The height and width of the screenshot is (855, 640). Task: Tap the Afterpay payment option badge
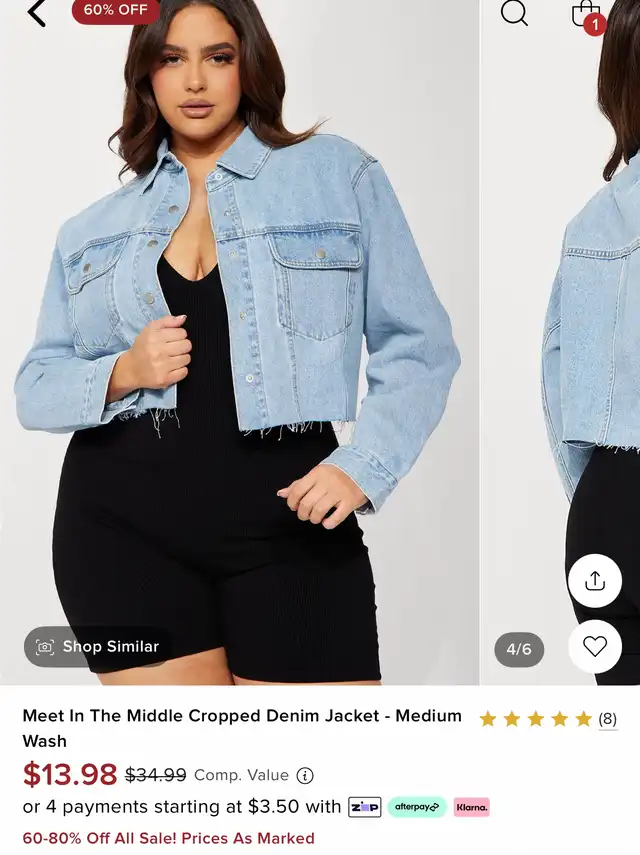coord(417,807)
